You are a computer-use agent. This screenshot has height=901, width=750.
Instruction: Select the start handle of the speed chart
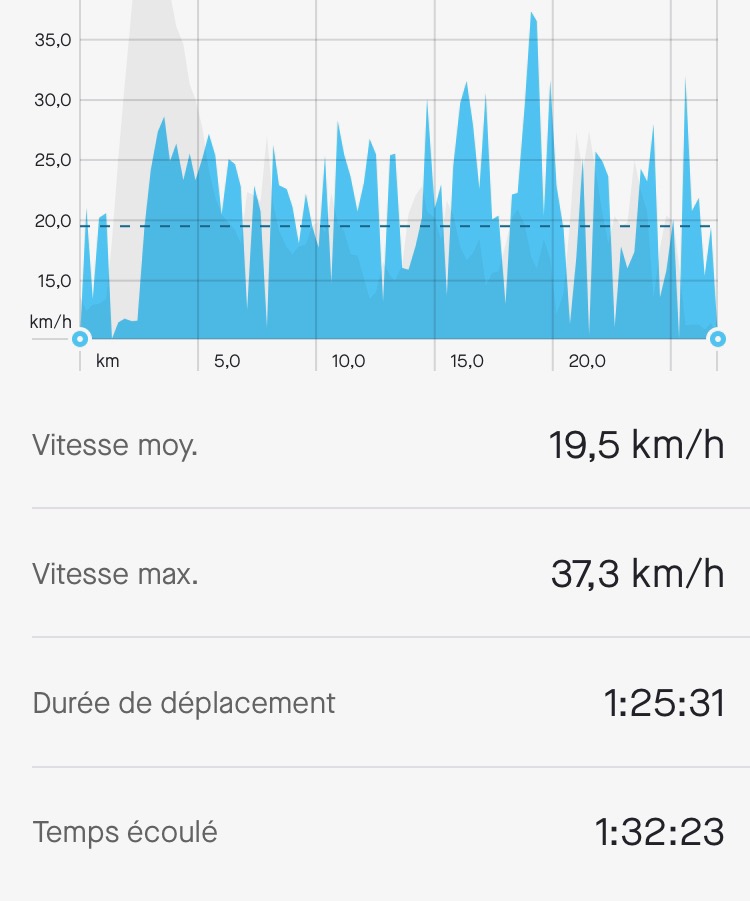pyautogui.click(x=80, y=338)
